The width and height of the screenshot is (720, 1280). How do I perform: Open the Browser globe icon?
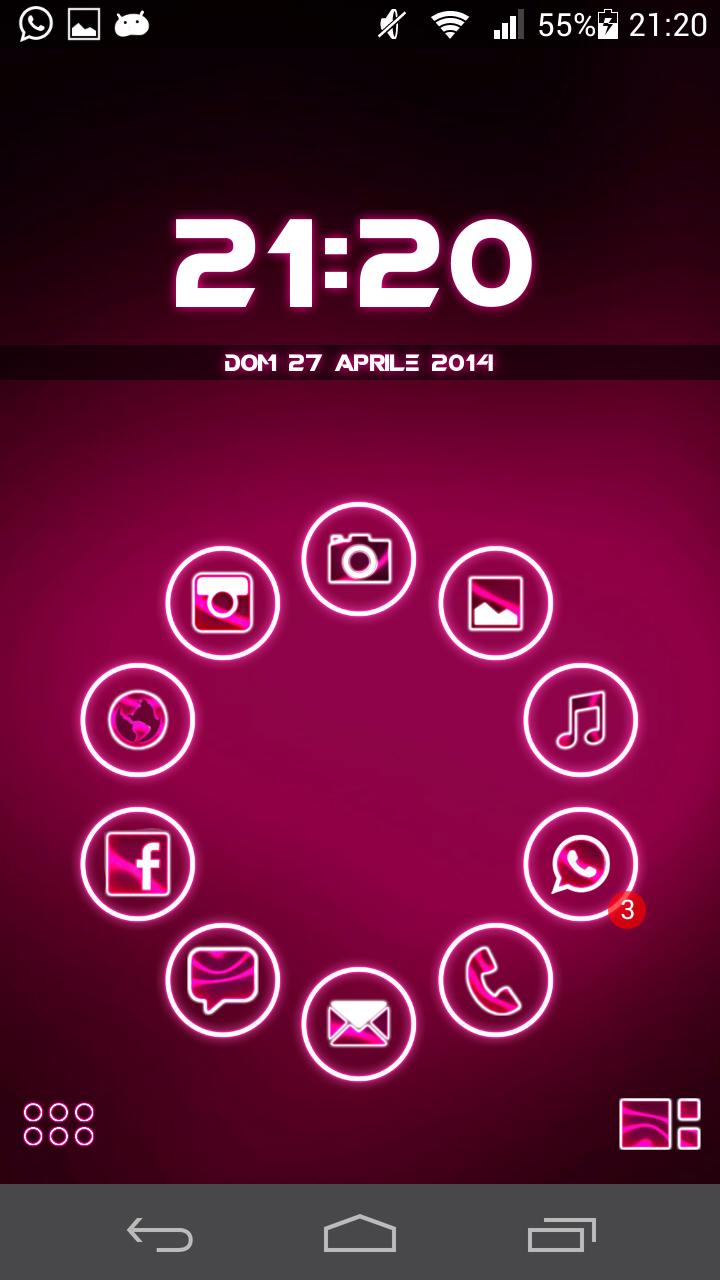138,720
